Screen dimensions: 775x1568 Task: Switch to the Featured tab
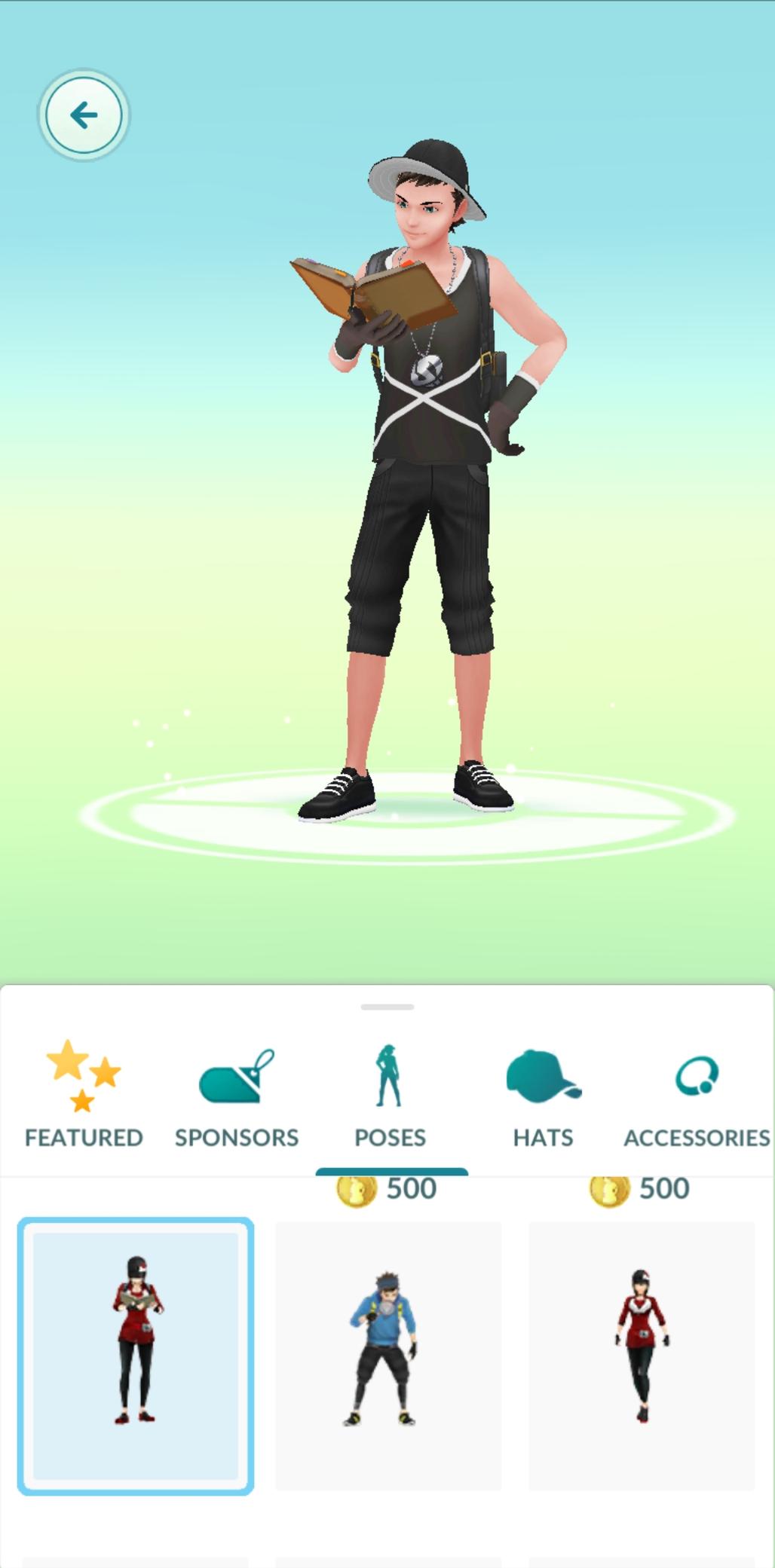tap(84, 1096)
